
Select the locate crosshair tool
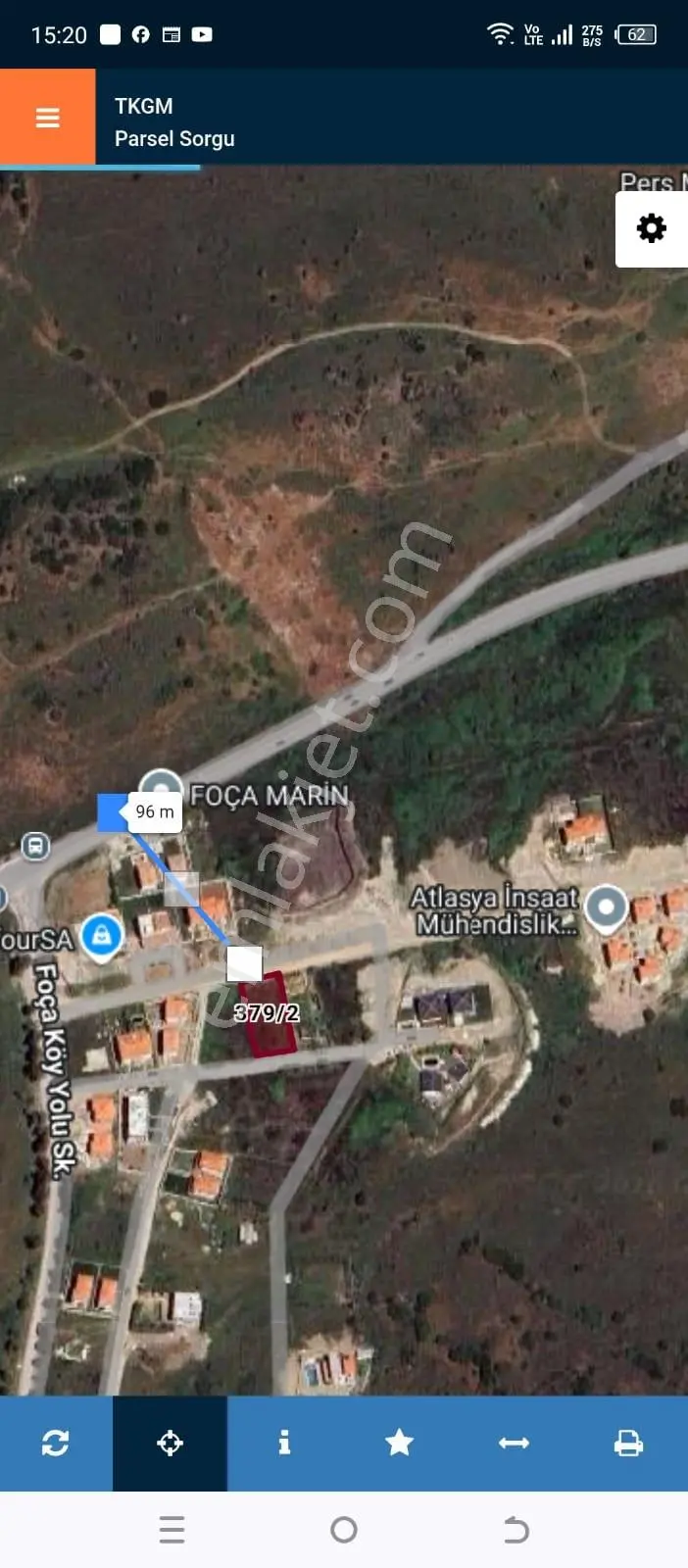(x=170, y=1443)
